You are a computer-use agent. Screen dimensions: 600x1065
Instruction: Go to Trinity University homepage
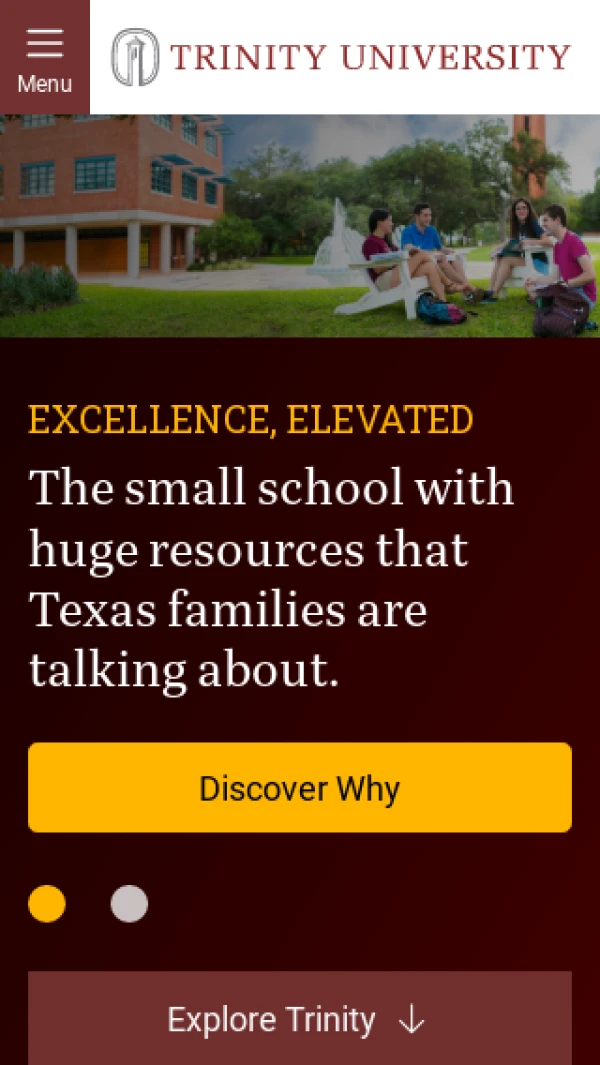[340, 57]
